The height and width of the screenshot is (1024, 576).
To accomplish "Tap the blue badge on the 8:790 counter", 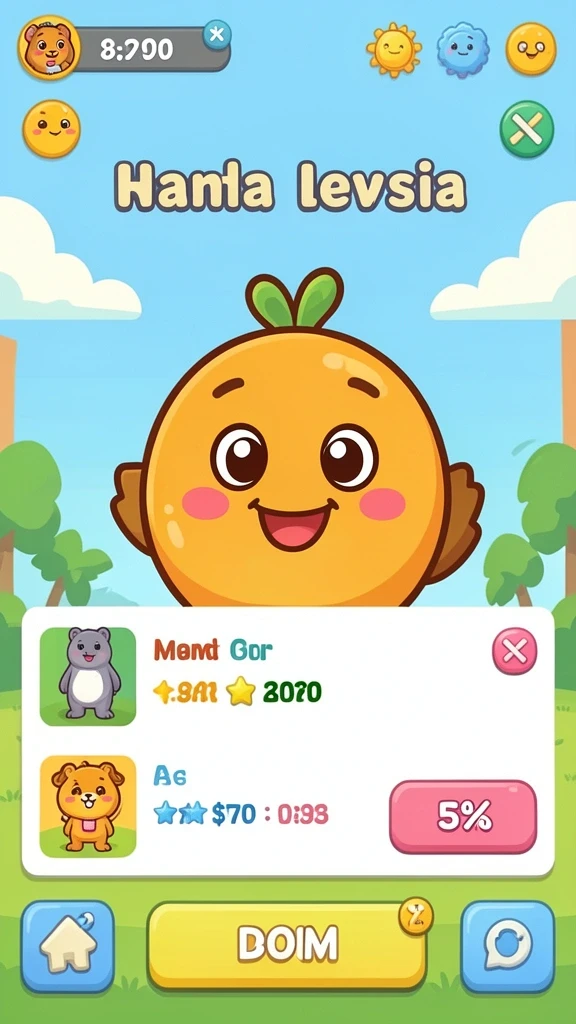I will click(217, 34).
